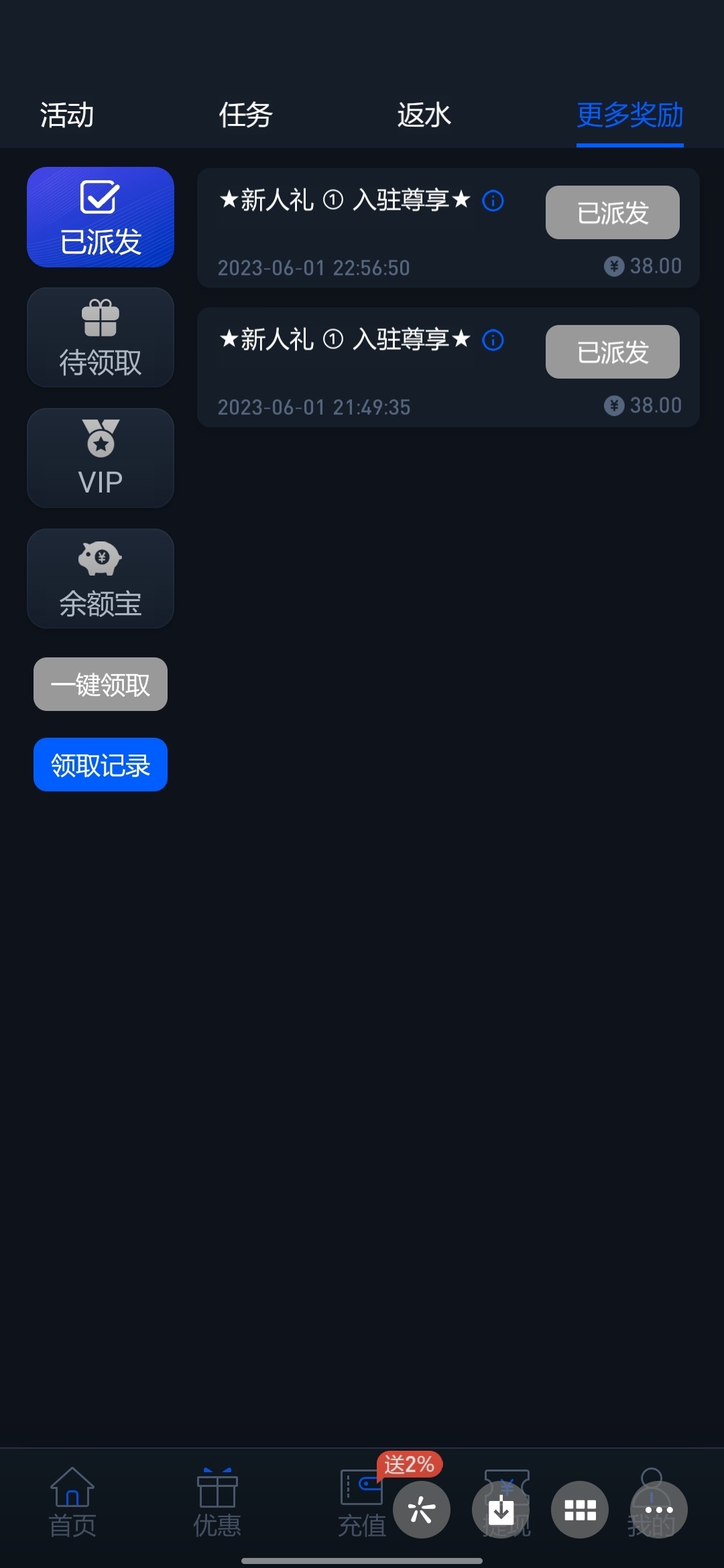Tap the floating grid button
Screen dimensions: 724x1568
click(580, 1510)
